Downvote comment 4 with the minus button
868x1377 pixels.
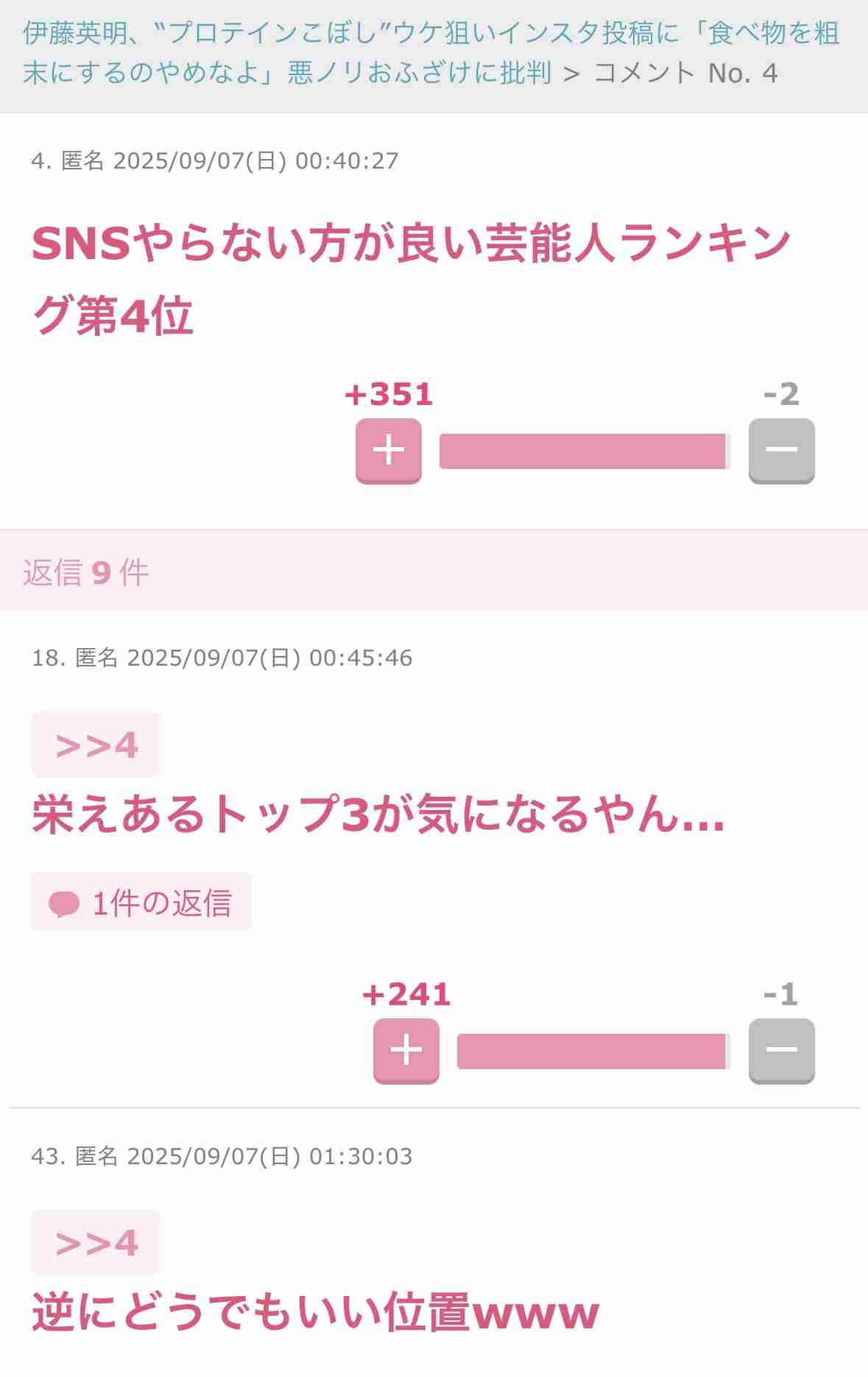(x=781, y=450)
